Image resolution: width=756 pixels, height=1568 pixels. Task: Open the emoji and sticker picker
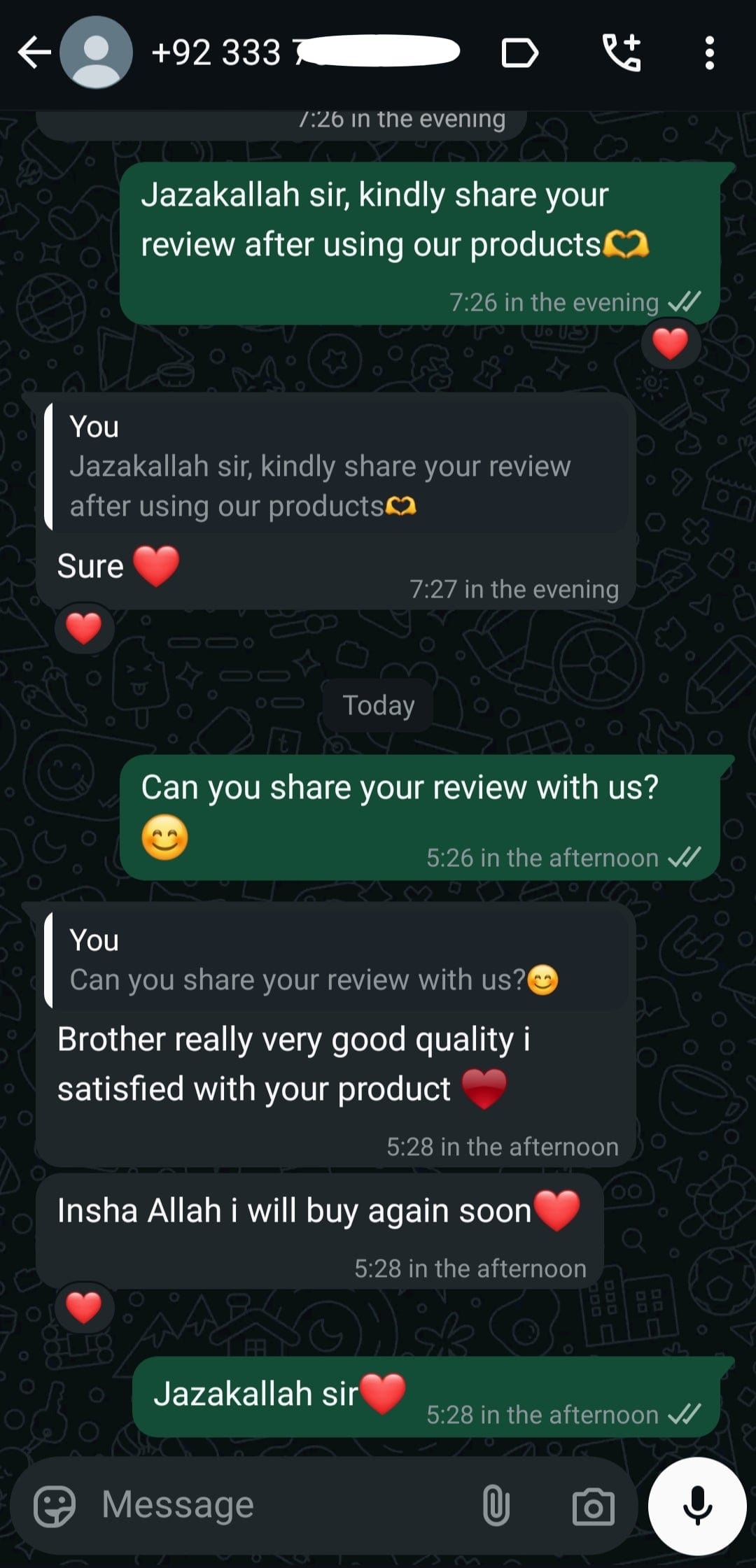tap(55, 1505)
